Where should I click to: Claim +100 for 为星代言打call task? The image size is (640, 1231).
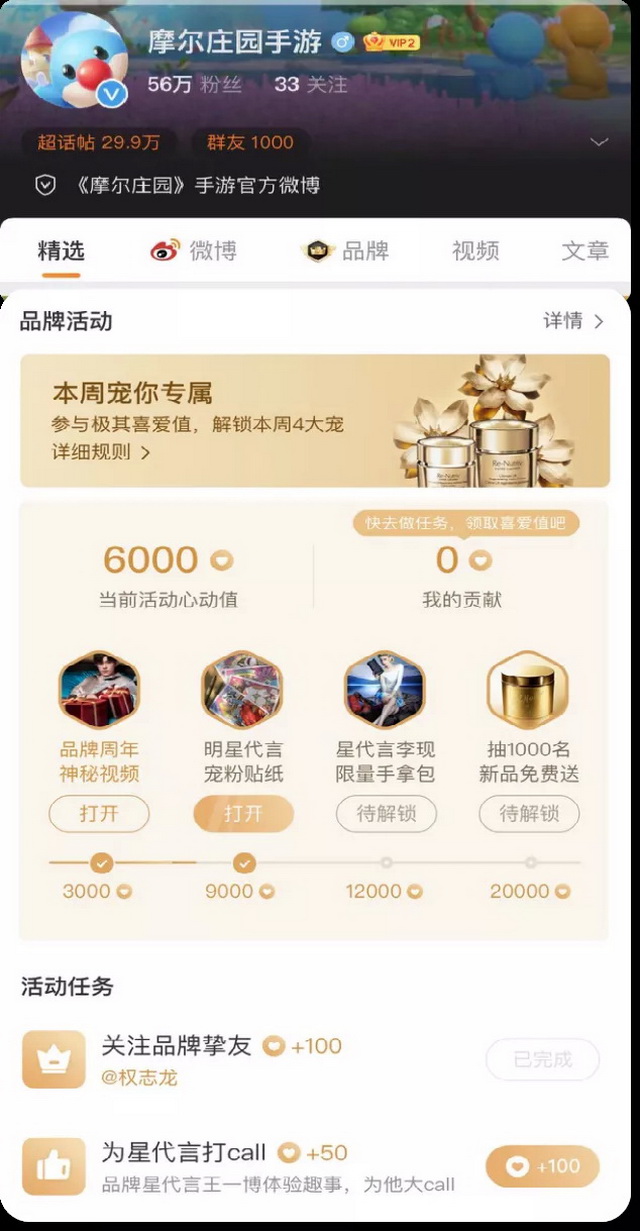(542, 1166)
